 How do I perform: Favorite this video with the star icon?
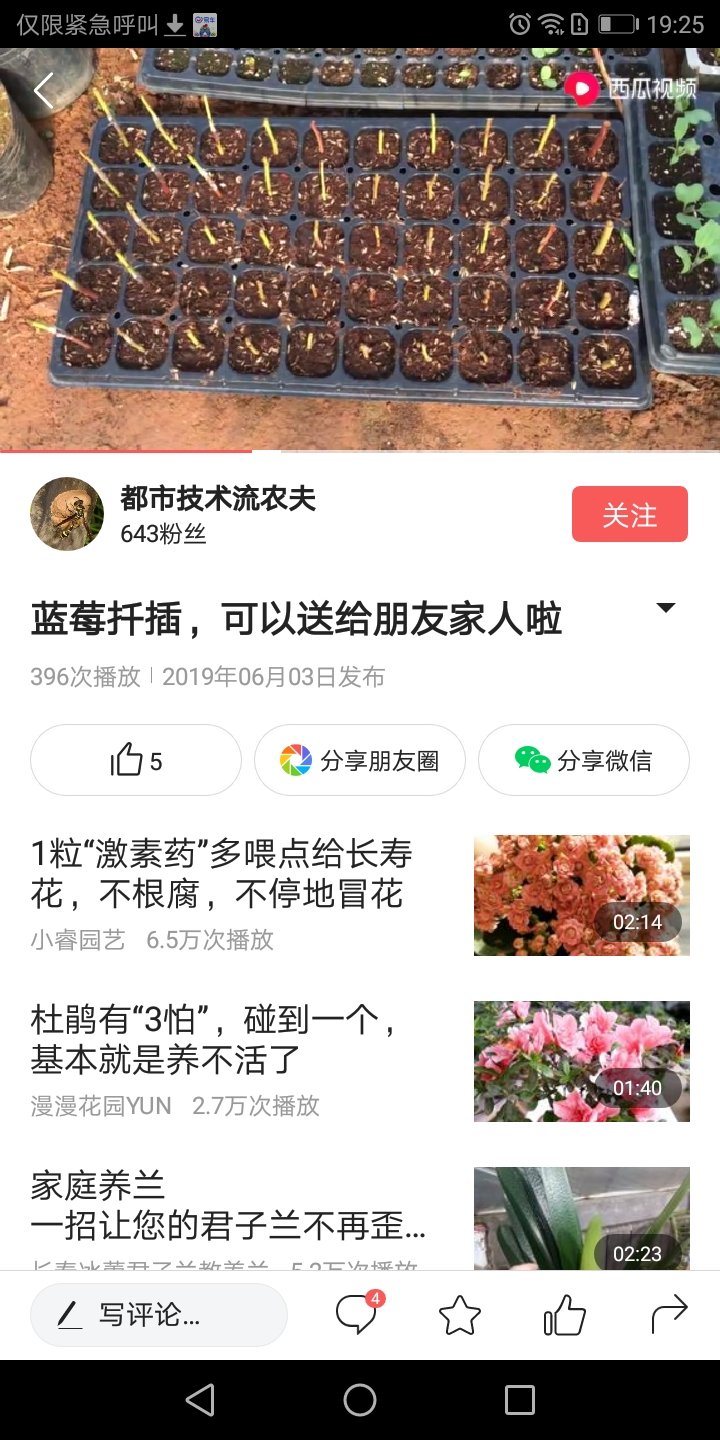[460, 1315]
